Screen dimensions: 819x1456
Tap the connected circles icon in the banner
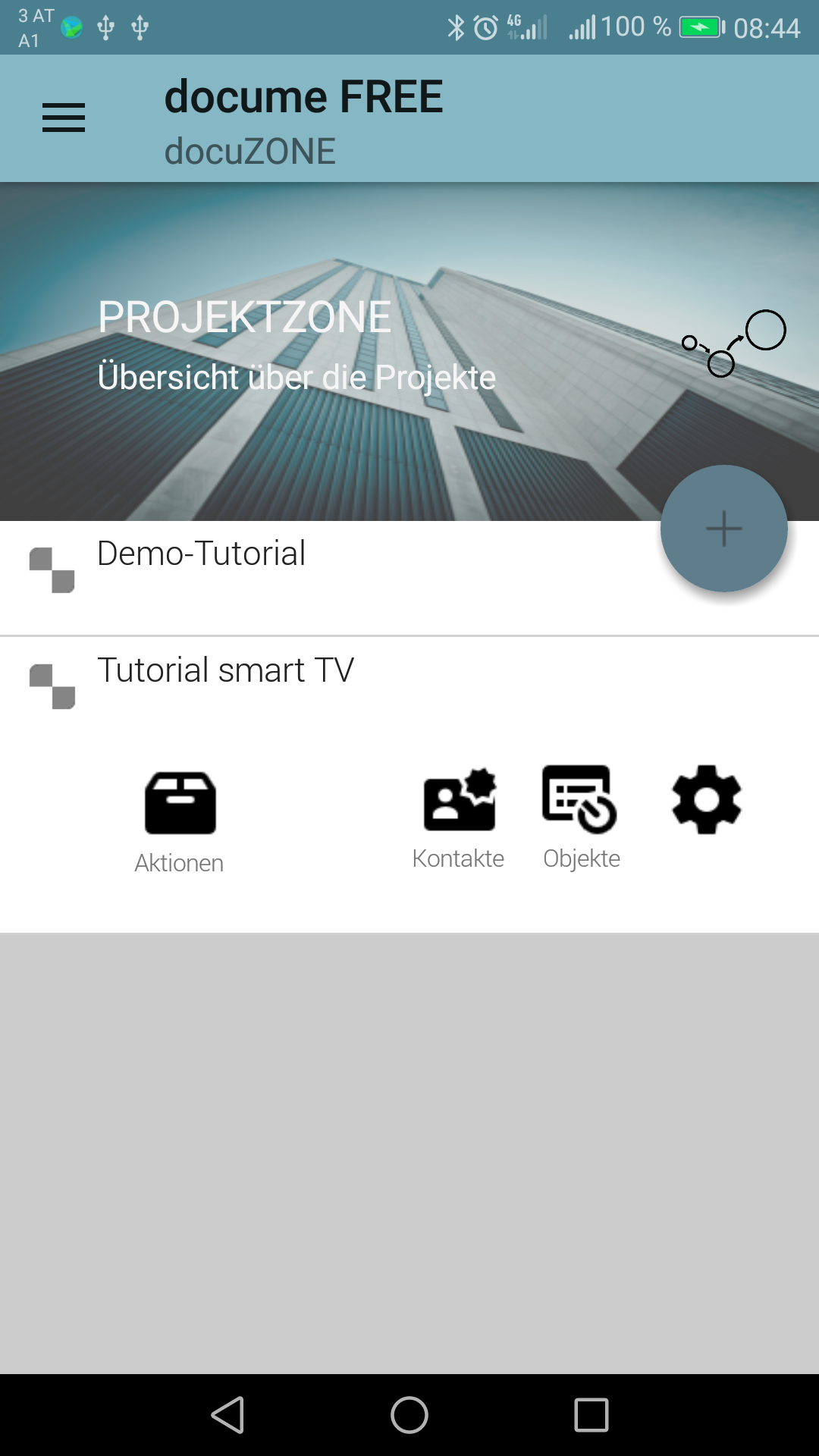[734, 344]
